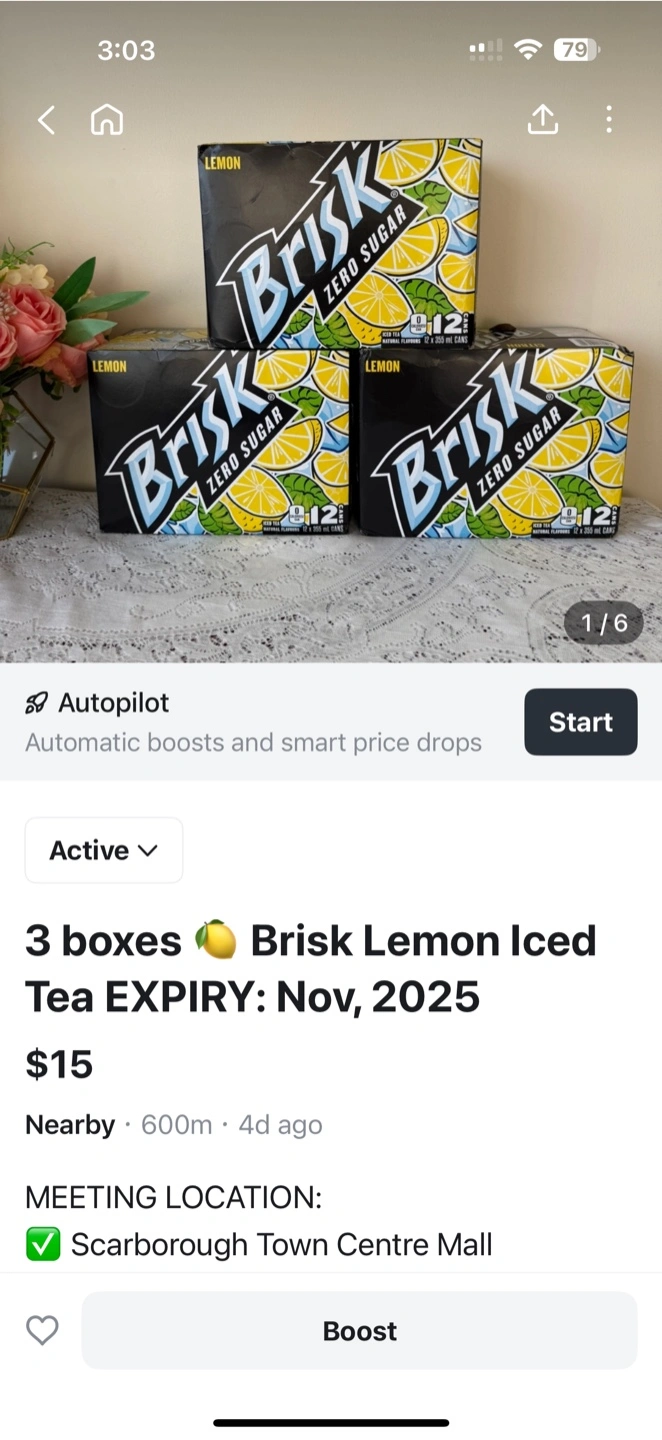Open the three-dot overflow menu

[x=608, y=120]
